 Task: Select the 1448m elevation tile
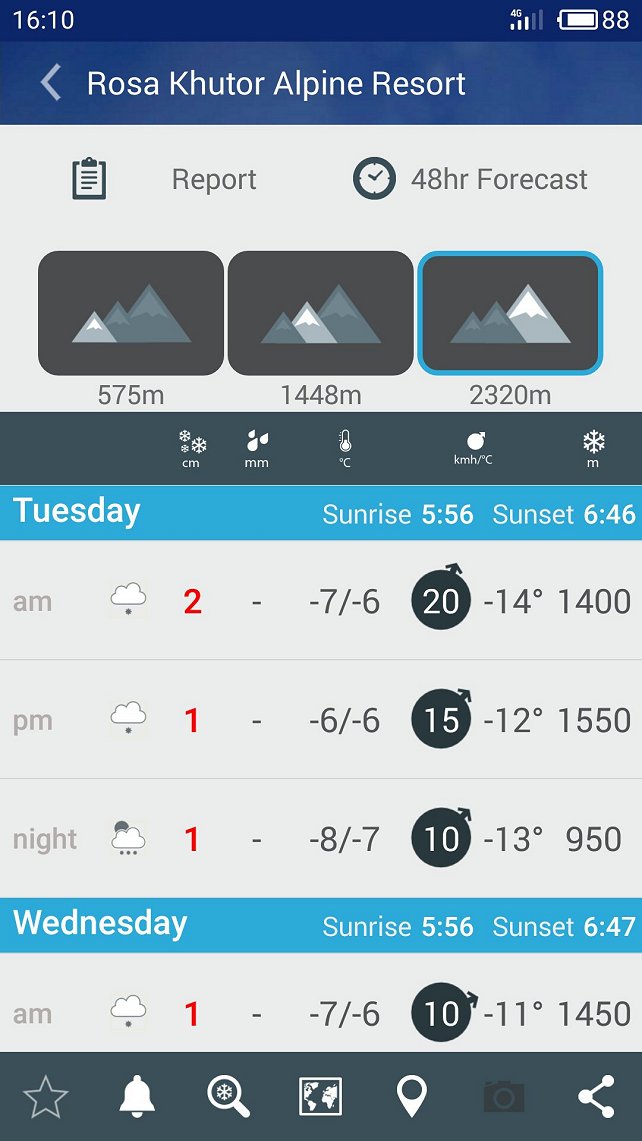[x=320, y=314]
